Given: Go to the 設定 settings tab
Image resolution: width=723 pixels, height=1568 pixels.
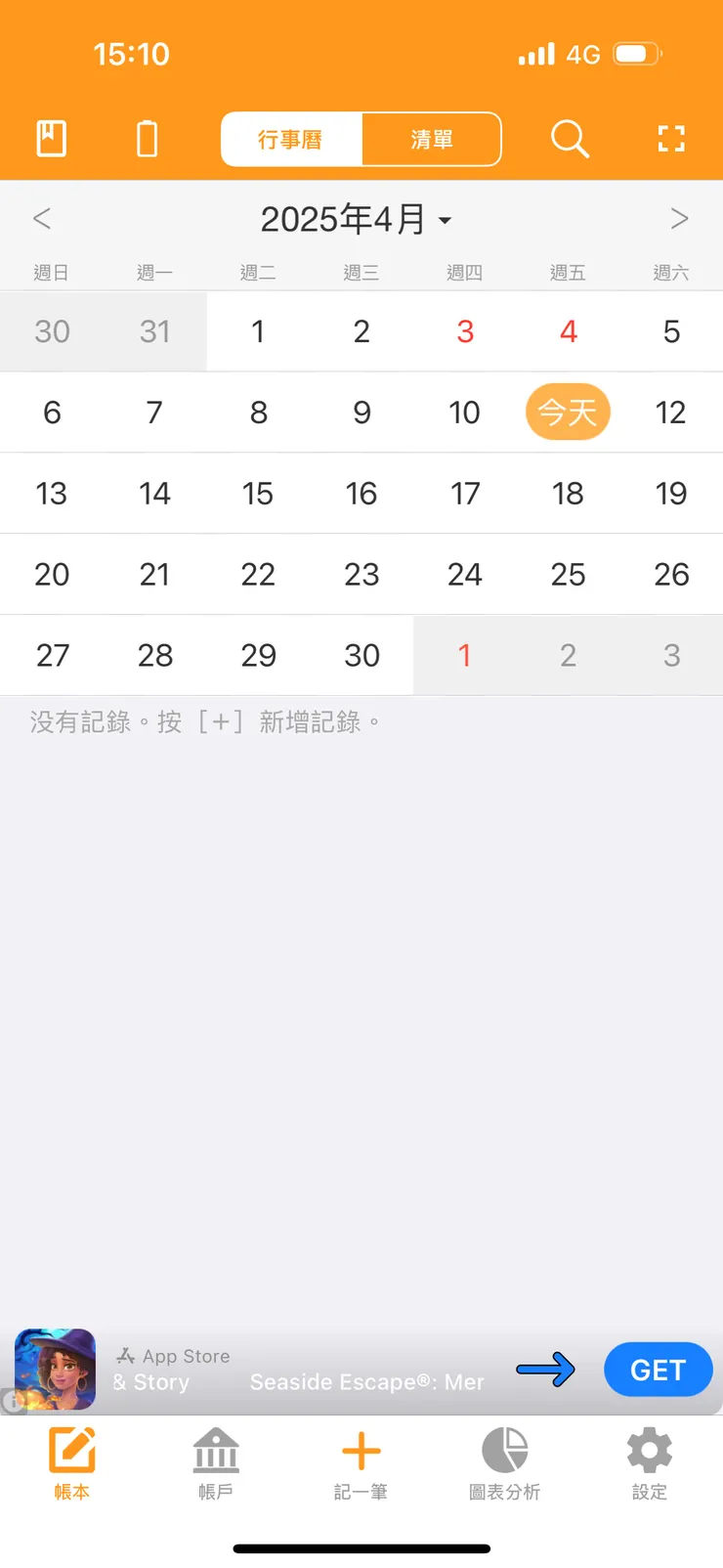Looking at the screenshot, I should point(649,1463).
